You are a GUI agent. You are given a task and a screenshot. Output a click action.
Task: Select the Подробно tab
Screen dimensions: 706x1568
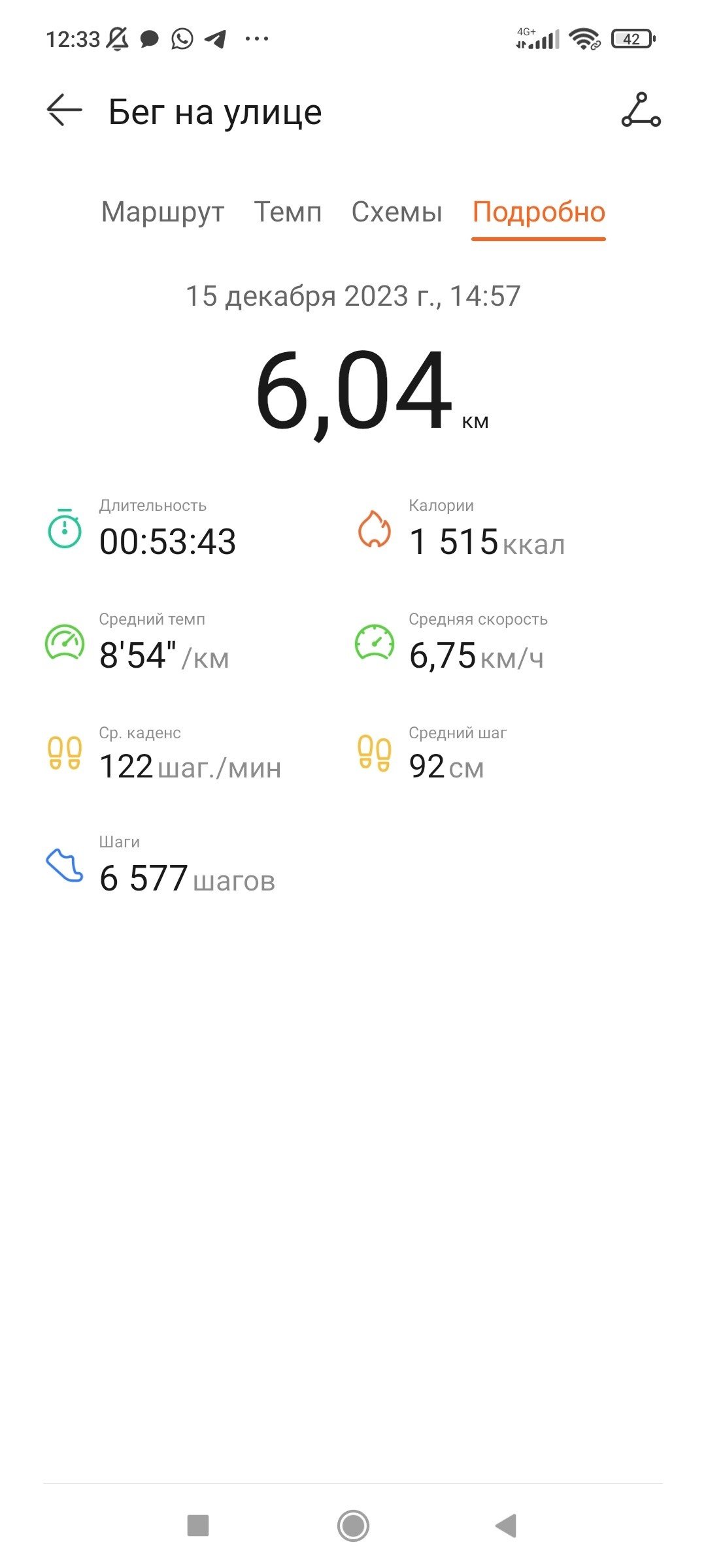click(539, 212)
